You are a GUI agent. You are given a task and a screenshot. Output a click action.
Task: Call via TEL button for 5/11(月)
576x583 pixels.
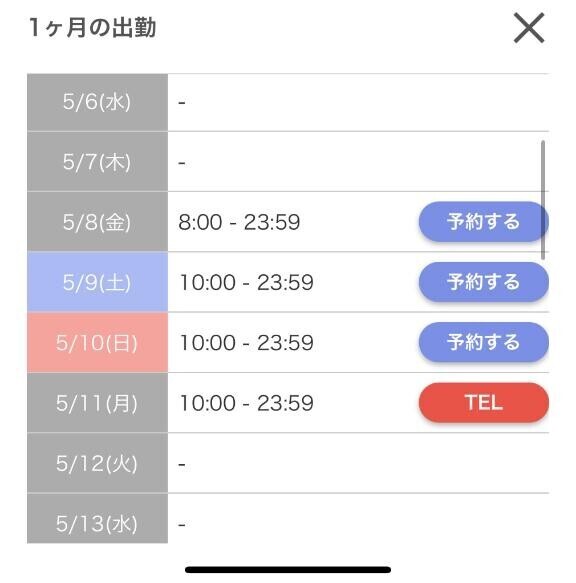483,402
